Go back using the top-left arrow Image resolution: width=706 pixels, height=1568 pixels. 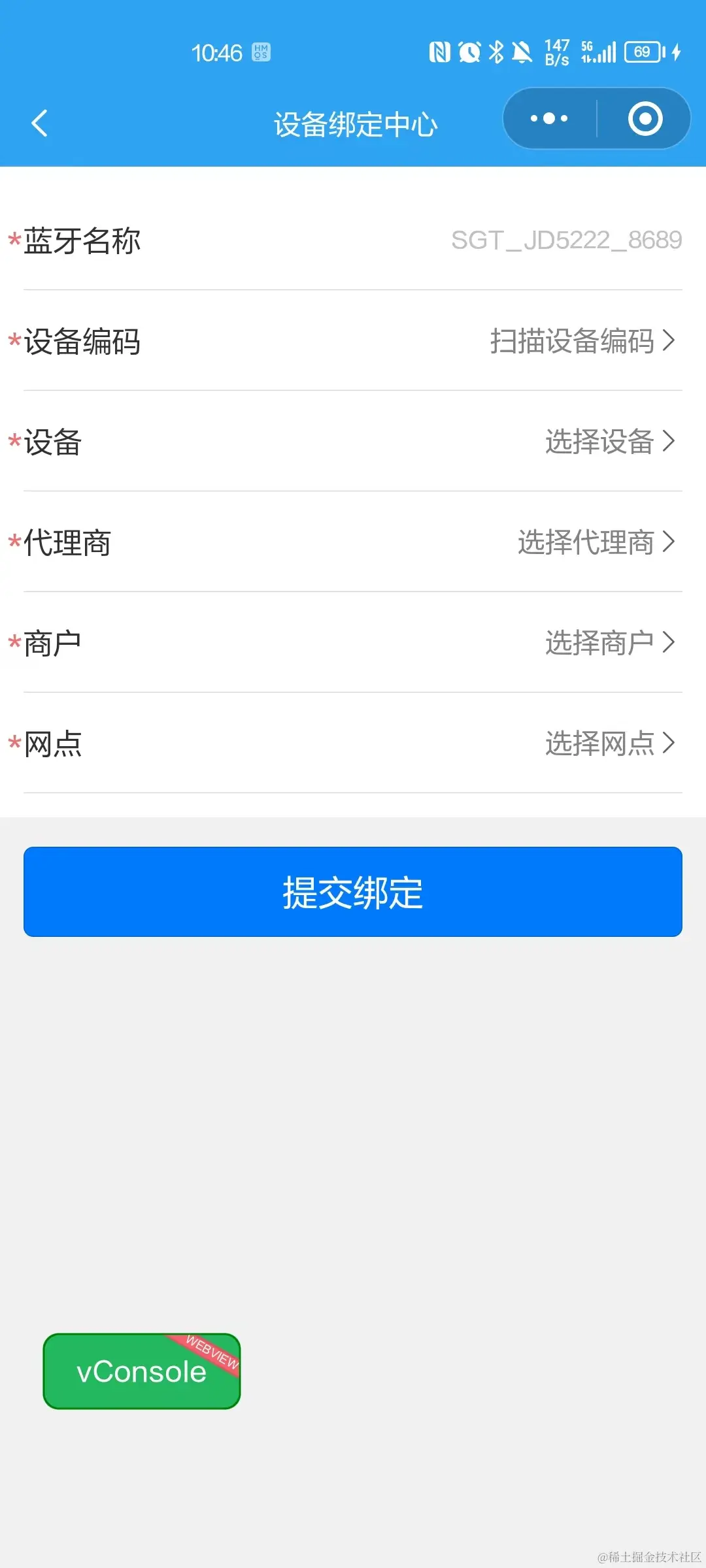point(39,123)
